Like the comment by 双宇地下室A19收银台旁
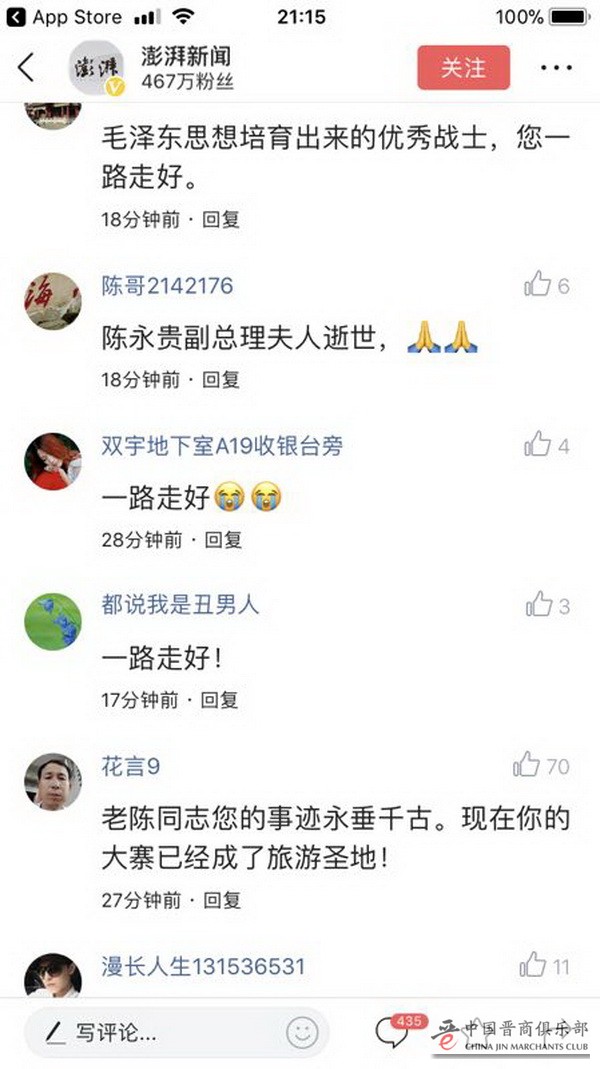 click(538, 445)
